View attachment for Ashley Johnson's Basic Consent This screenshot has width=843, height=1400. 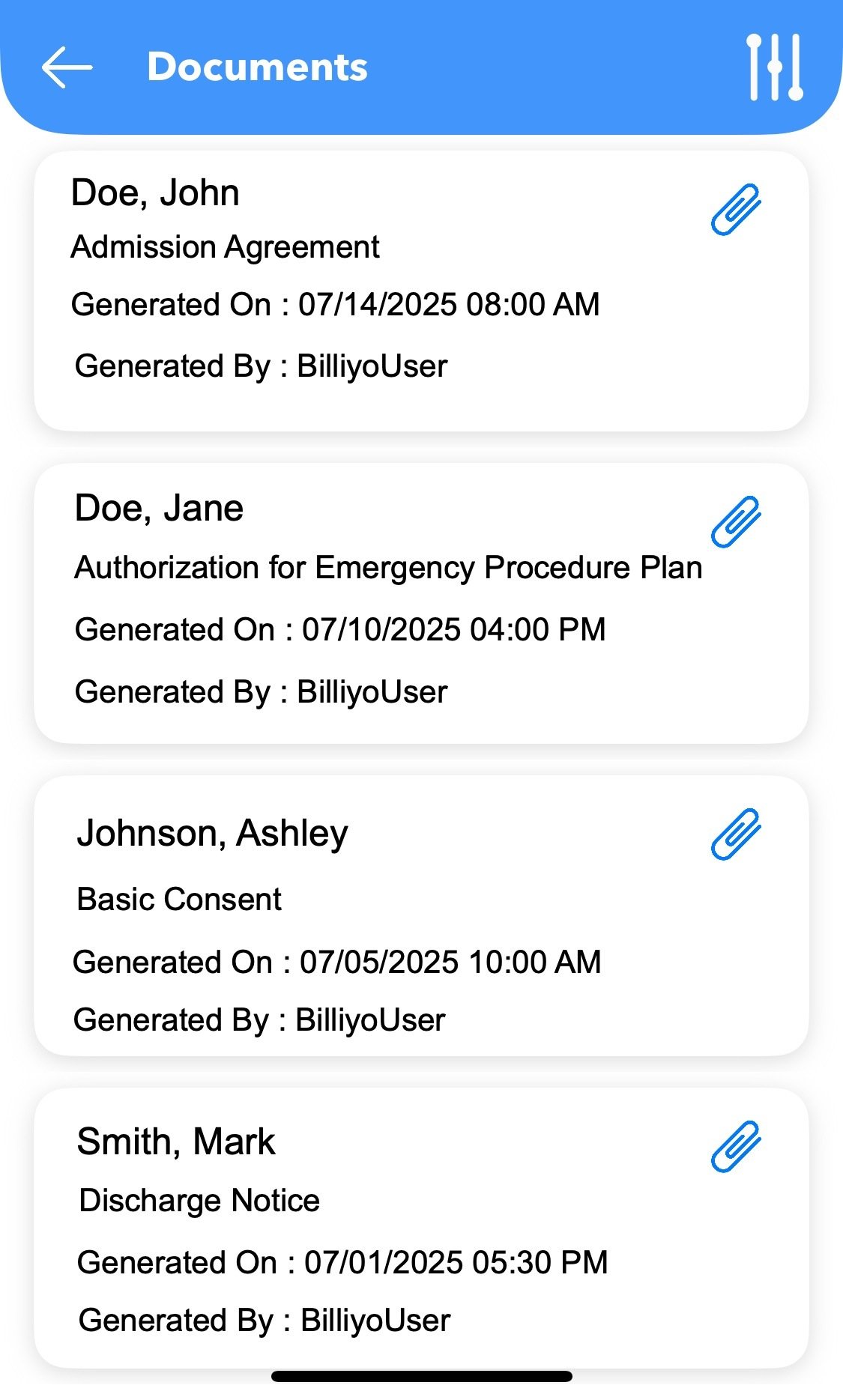pyautogui.click(x=736, y=834)
